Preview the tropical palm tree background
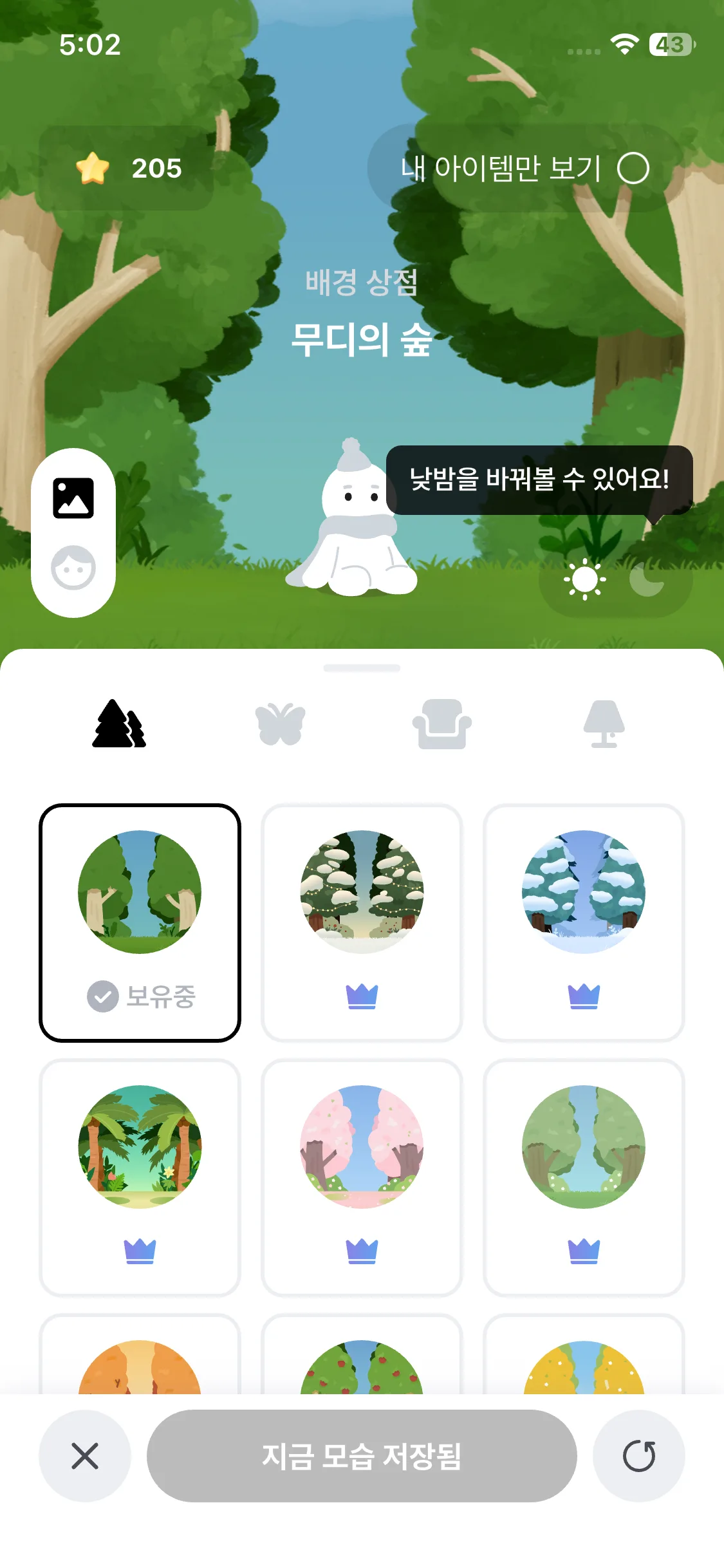724x1568 pixels. [x=140, y=1177]
